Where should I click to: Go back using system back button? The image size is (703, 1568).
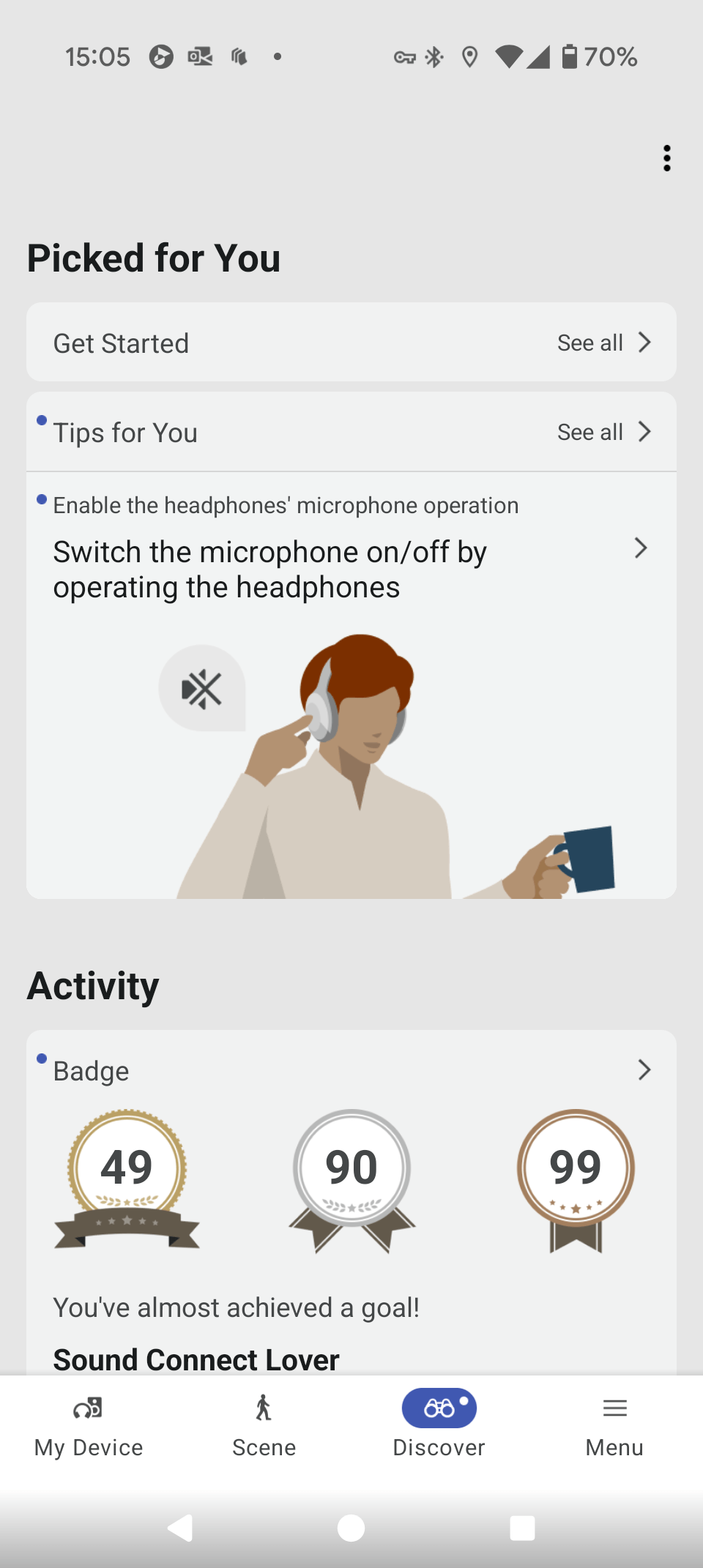180,1528
